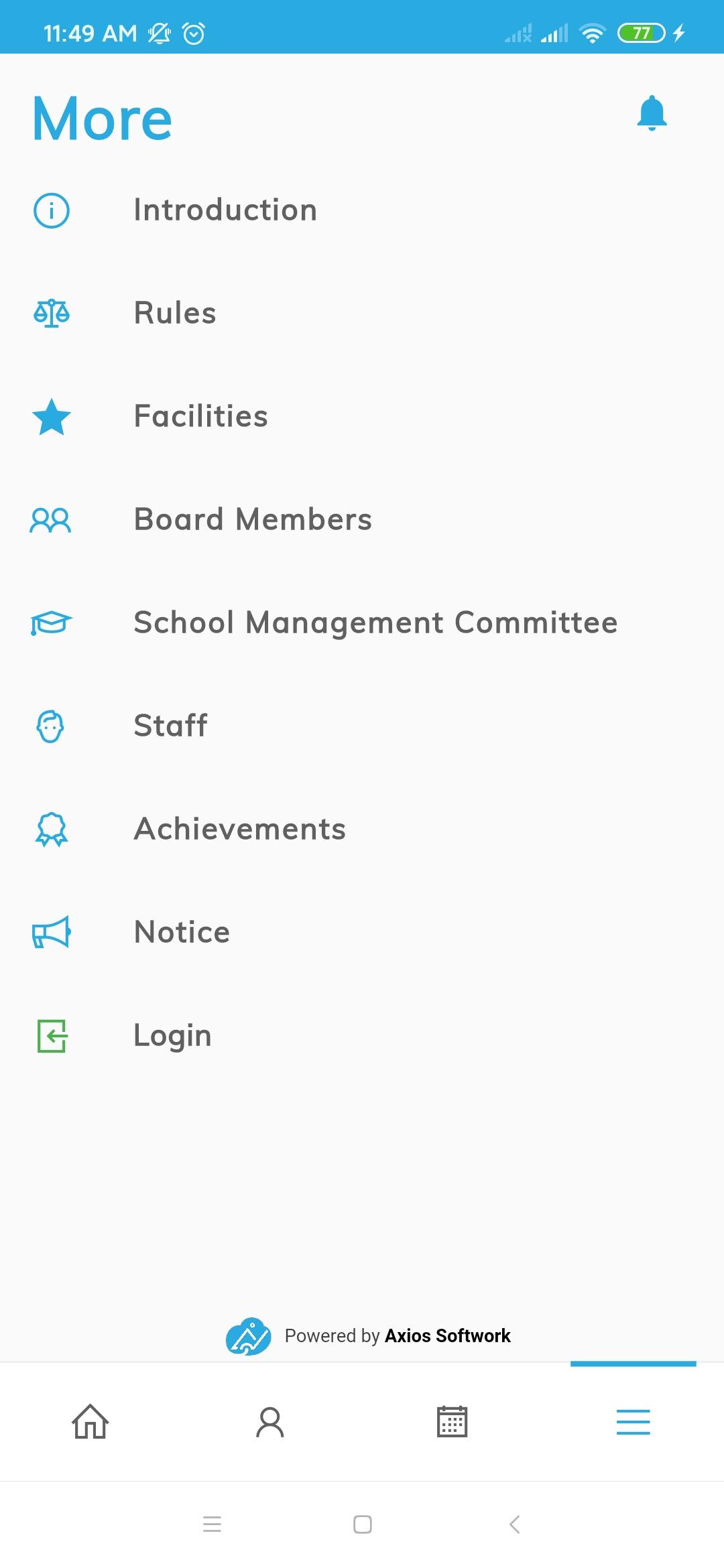View the Staff directory

click(x=362, y=726)
